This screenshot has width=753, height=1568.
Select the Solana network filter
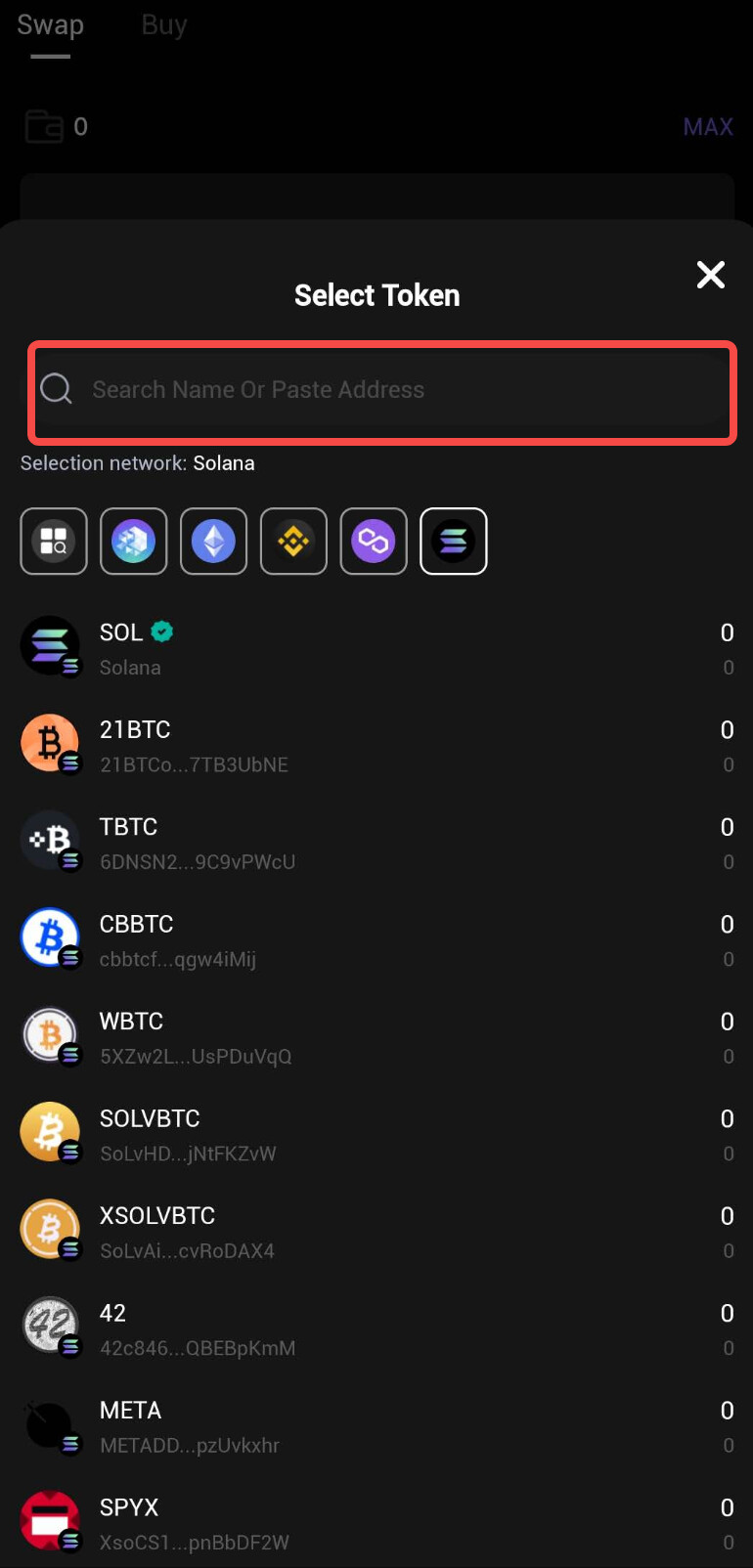click(x=454, y=542)
